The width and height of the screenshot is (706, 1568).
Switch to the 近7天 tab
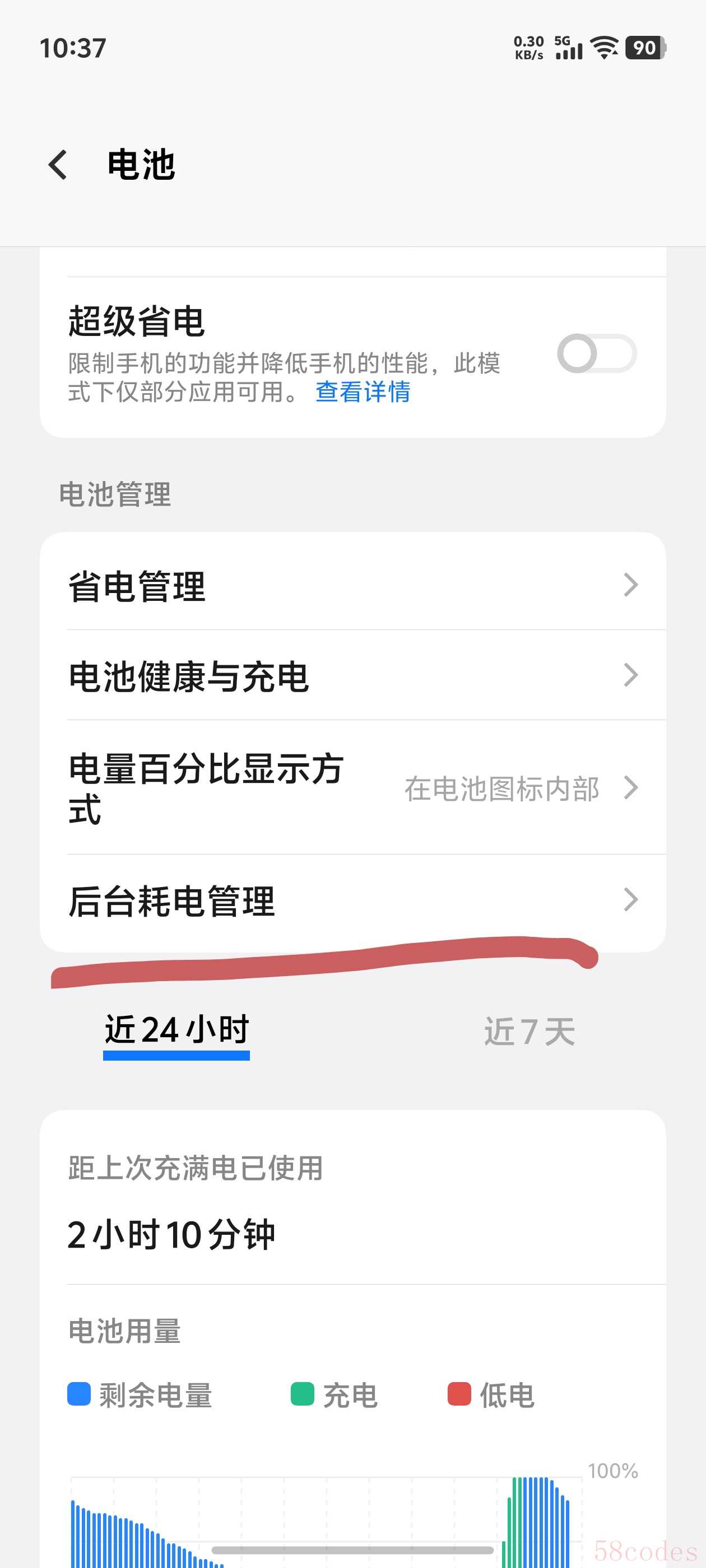pos(529,1032)
